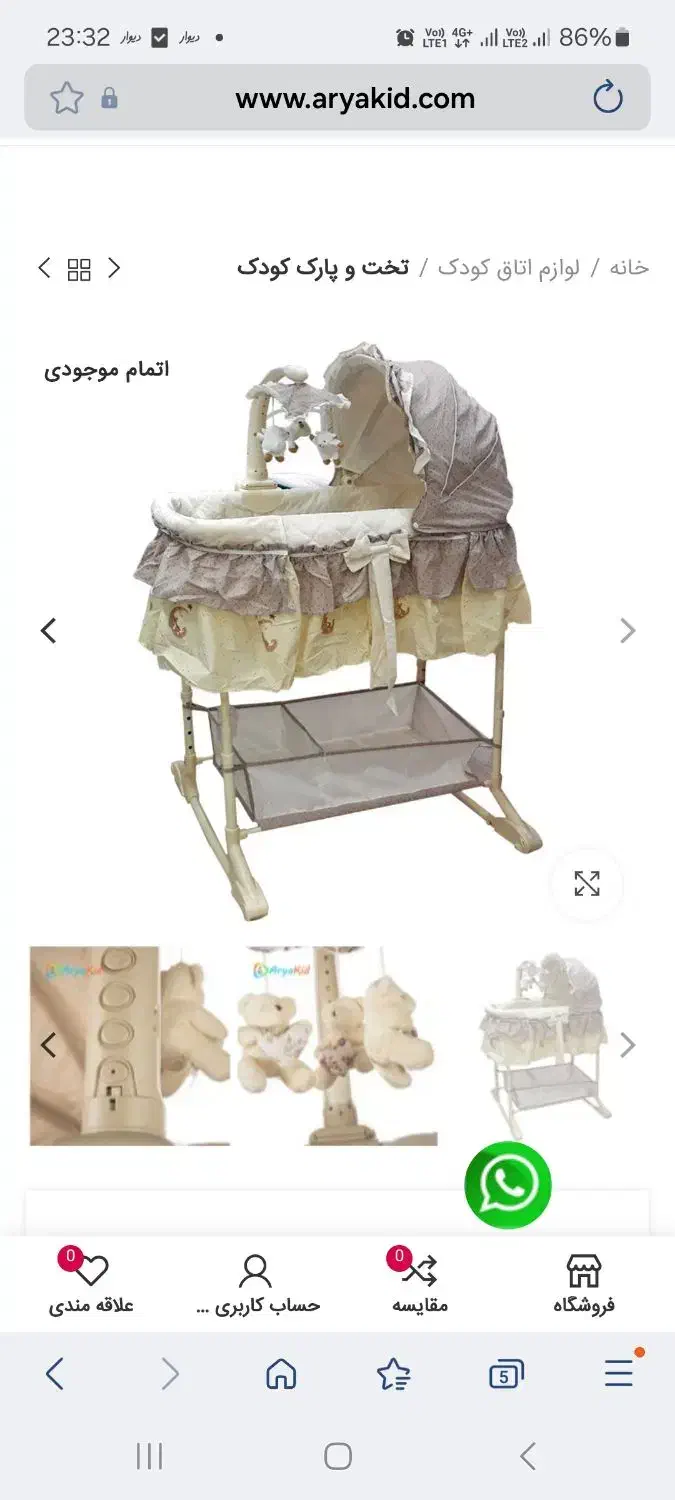The height and width of the screenshot is (1500, 675).
Task: Chat with the shop on WhatsApp
Action: (508, 1185)
